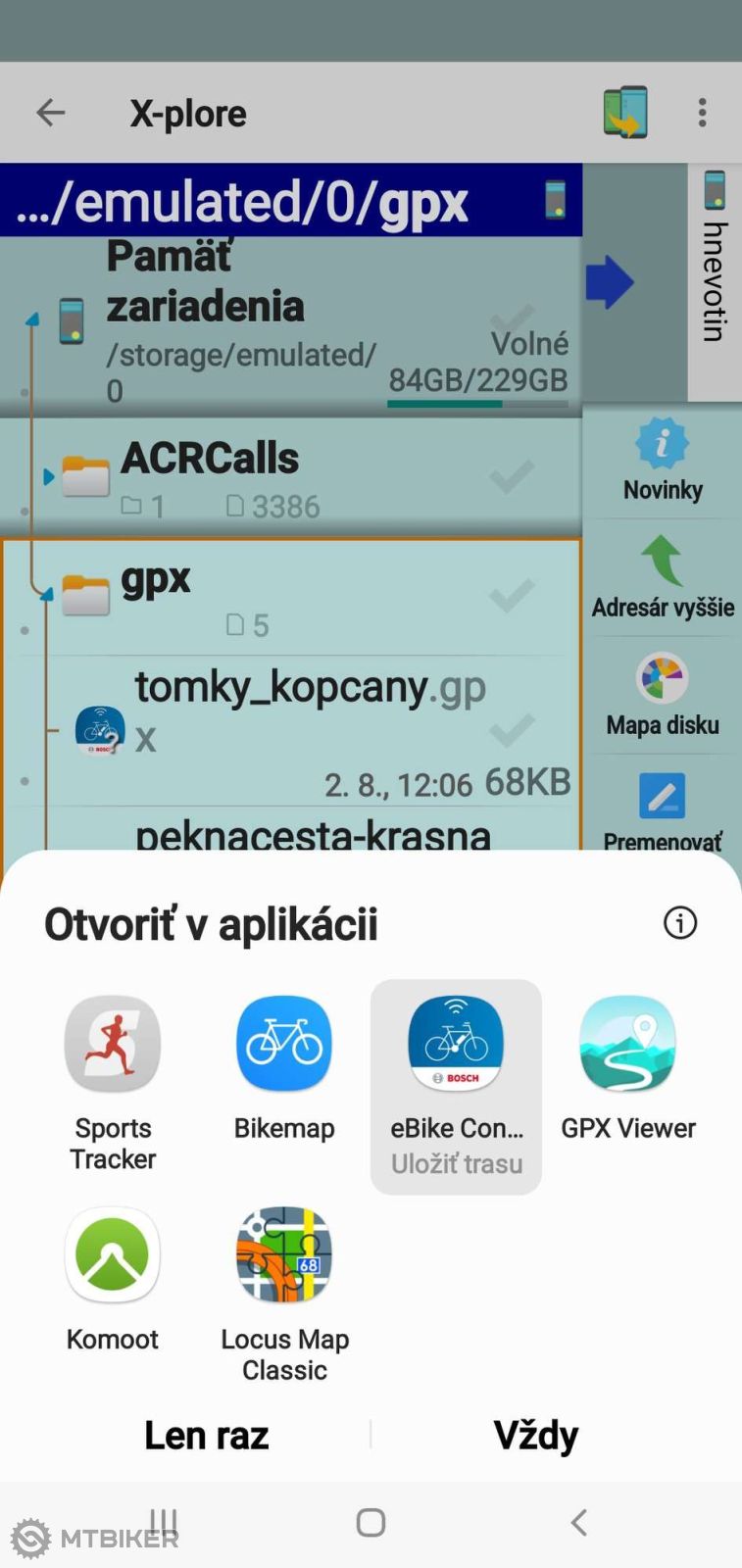This screenshot has height=1568, width=742.
Task: Go back with the X-plore arrow
Action: pos(51,113)
